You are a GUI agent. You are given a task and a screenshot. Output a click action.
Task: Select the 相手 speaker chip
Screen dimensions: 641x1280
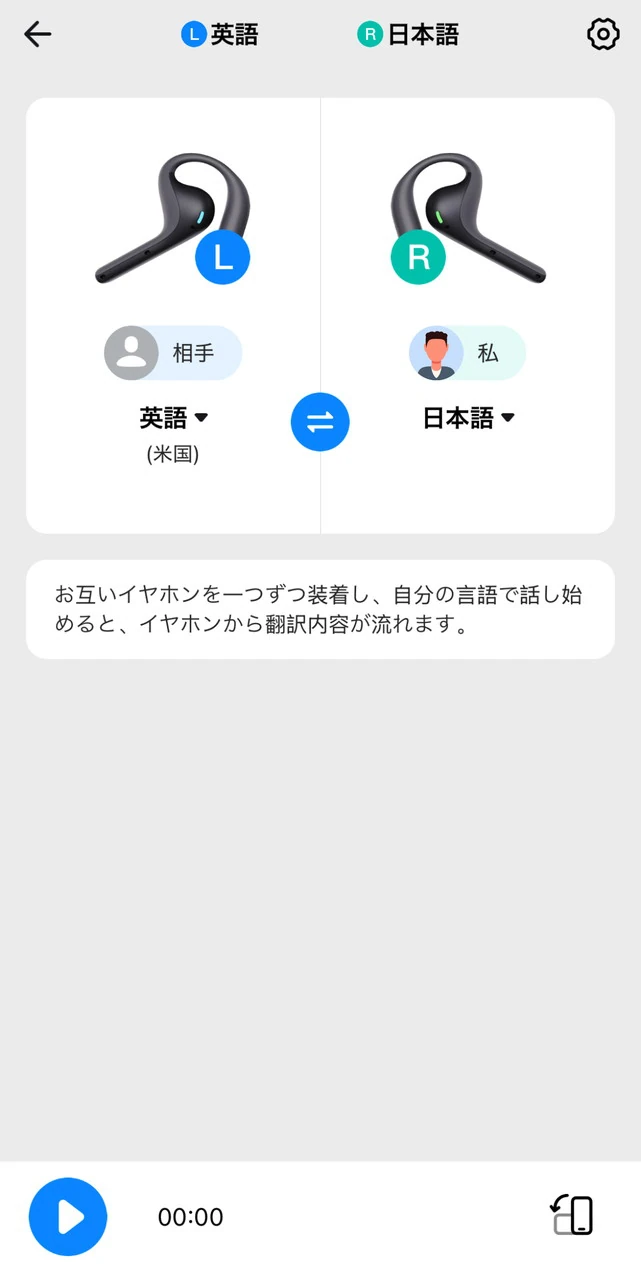tap(173, 353)
